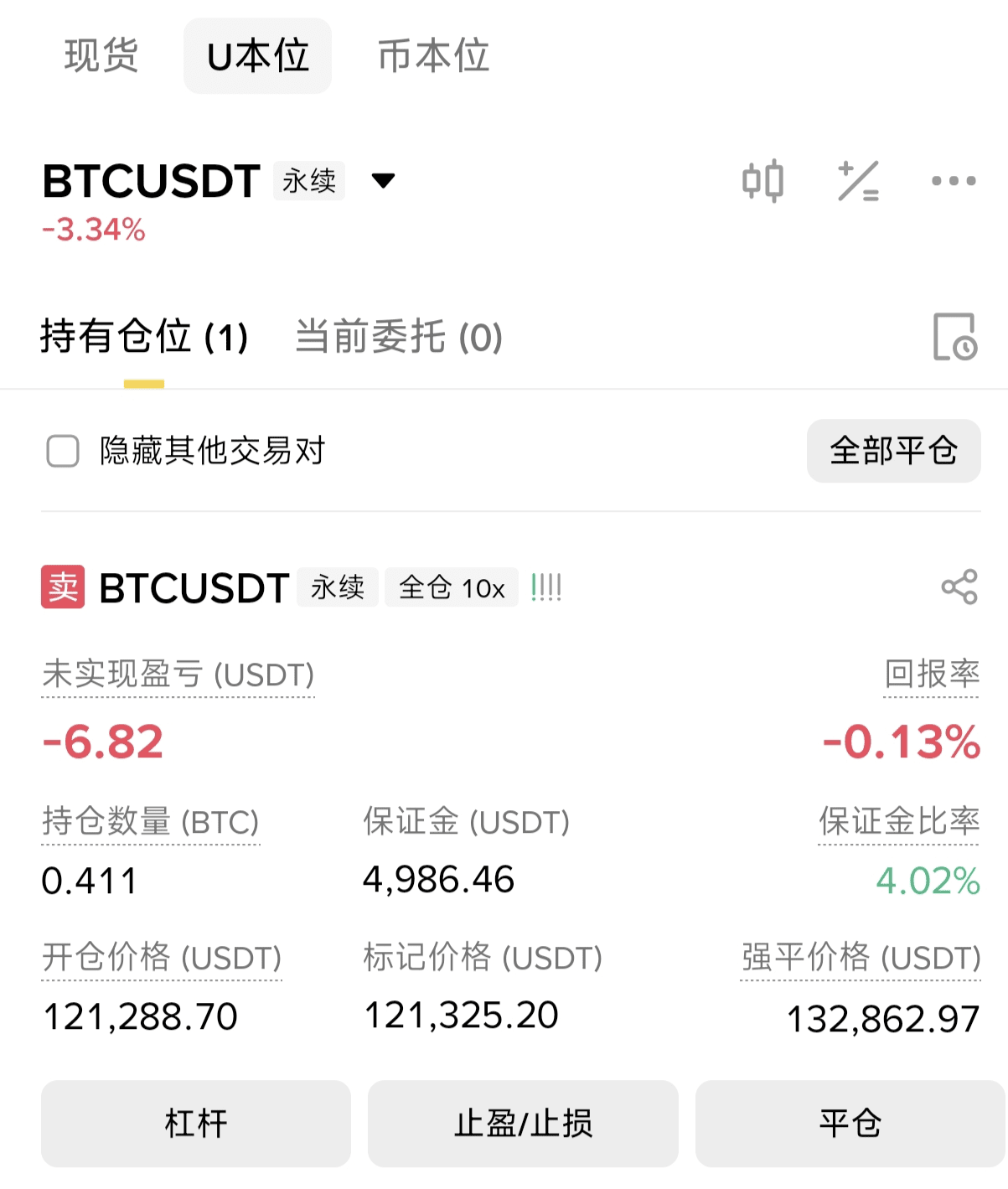The width and height of the screenshot is (1008, 1189).
Task: Open the three-dot overflow menu
Action: pyautogui.click(x=954, y=181)
